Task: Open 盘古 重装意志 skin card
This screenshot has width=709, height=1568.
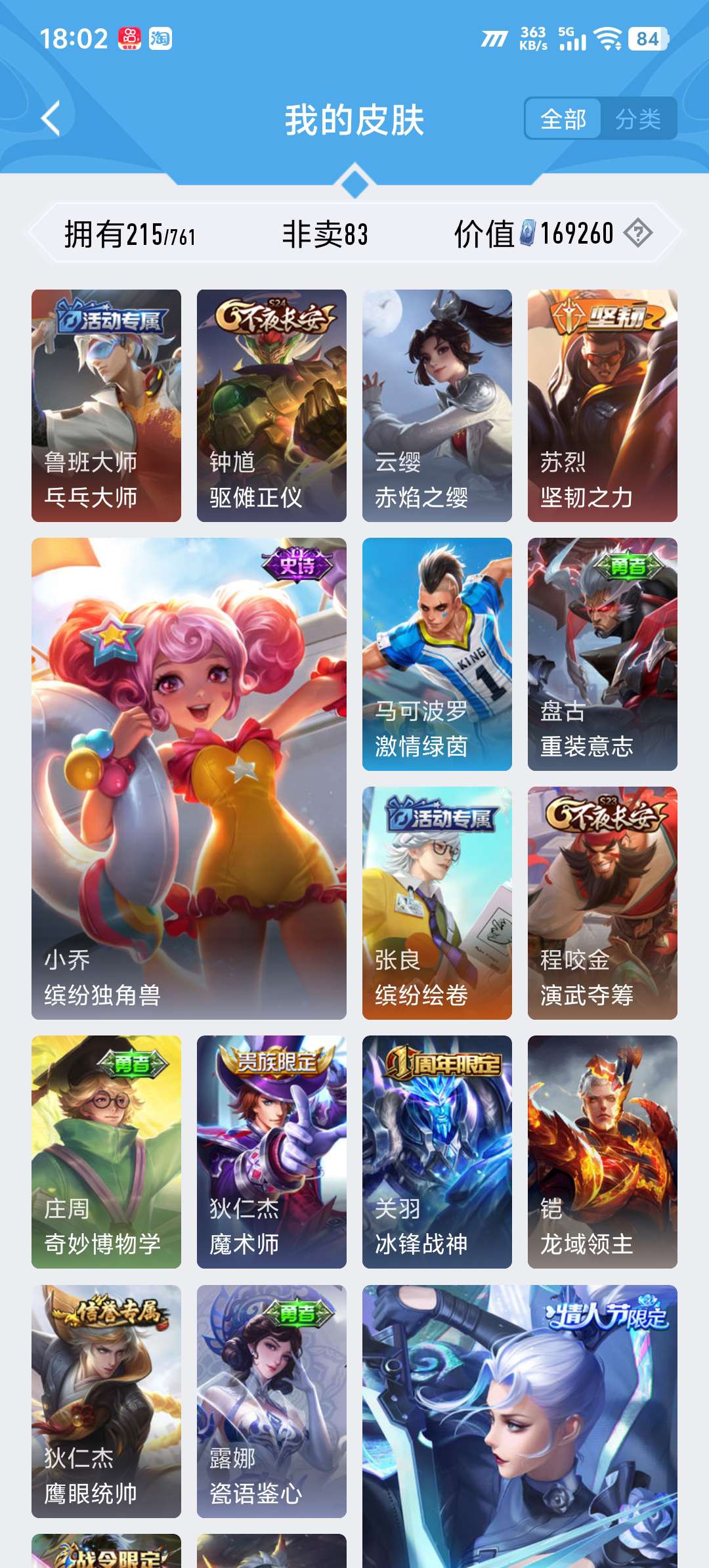Action: coord(603,654)
